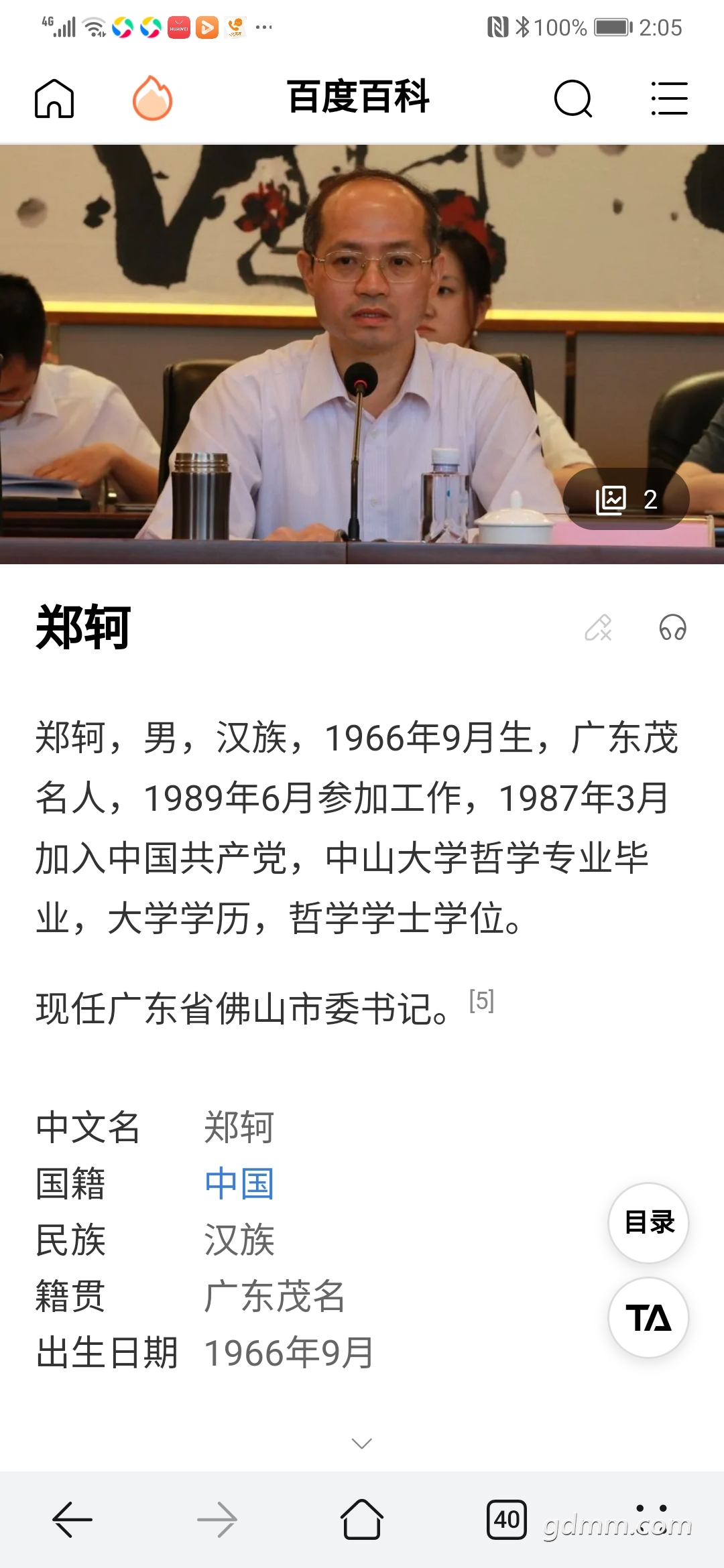
Task: Expand the info box with down chevron
Action: point(362,1443)
